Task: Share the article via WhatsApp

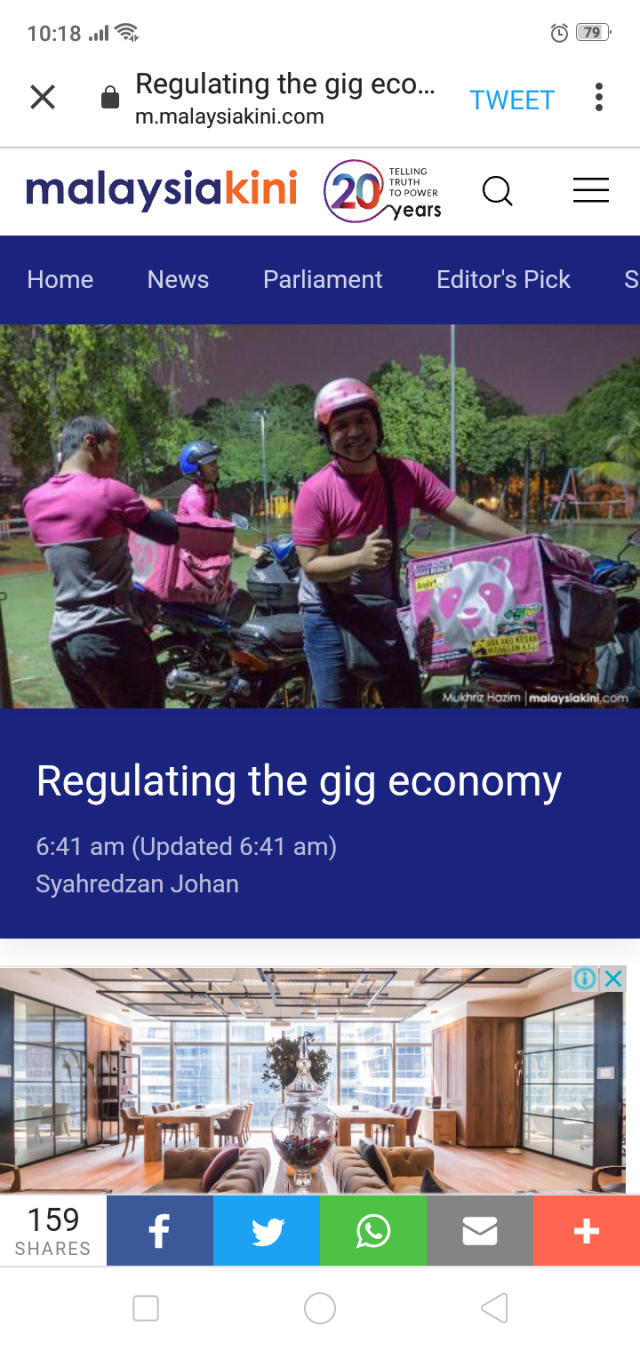Action: click(373, 1231)
